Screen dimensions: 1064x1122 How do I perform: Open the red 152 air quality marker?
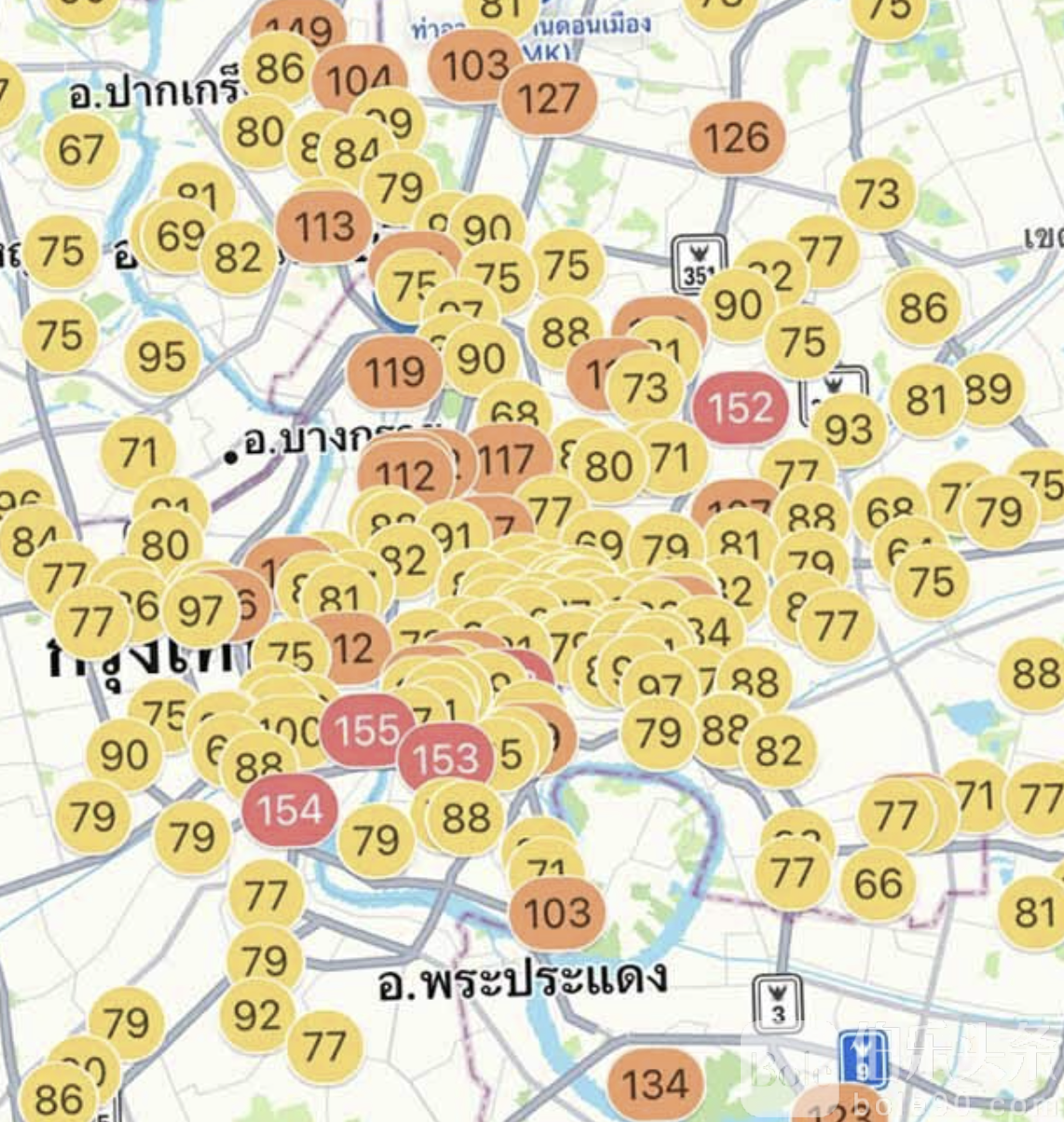pyautogui.click(x=741, y=407)
